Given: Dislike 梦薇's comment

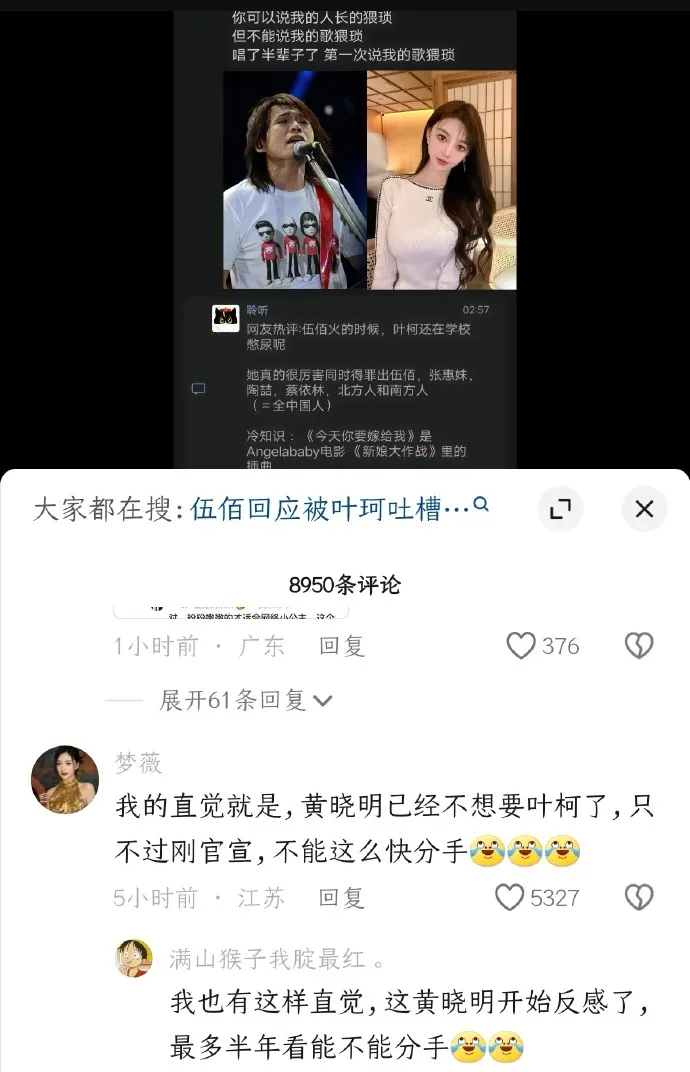Looking at the screenshot, I should tap(639, 897).
